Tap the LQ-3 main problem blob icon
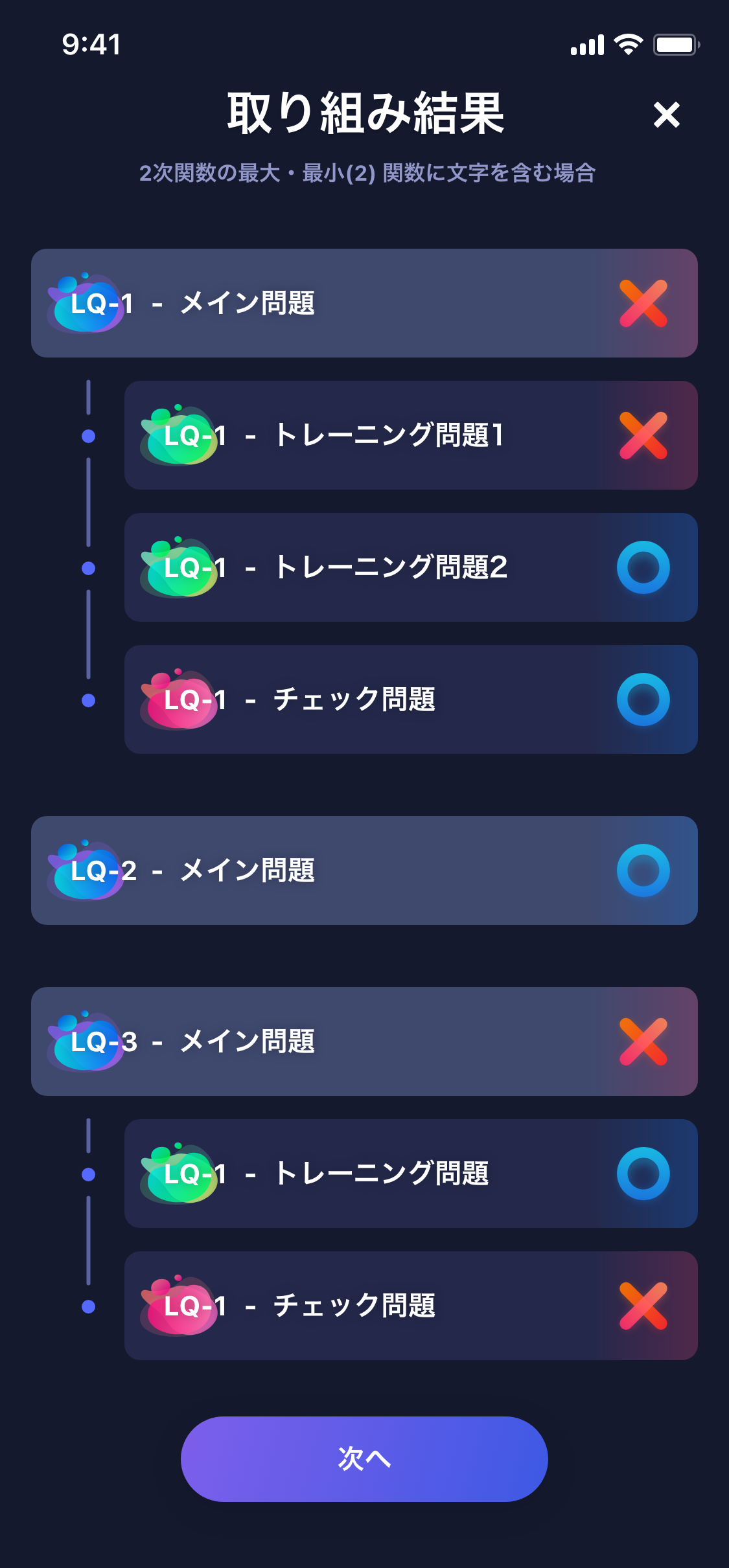The height and width of the screenshot is (1568, 729). point(83,1041)
